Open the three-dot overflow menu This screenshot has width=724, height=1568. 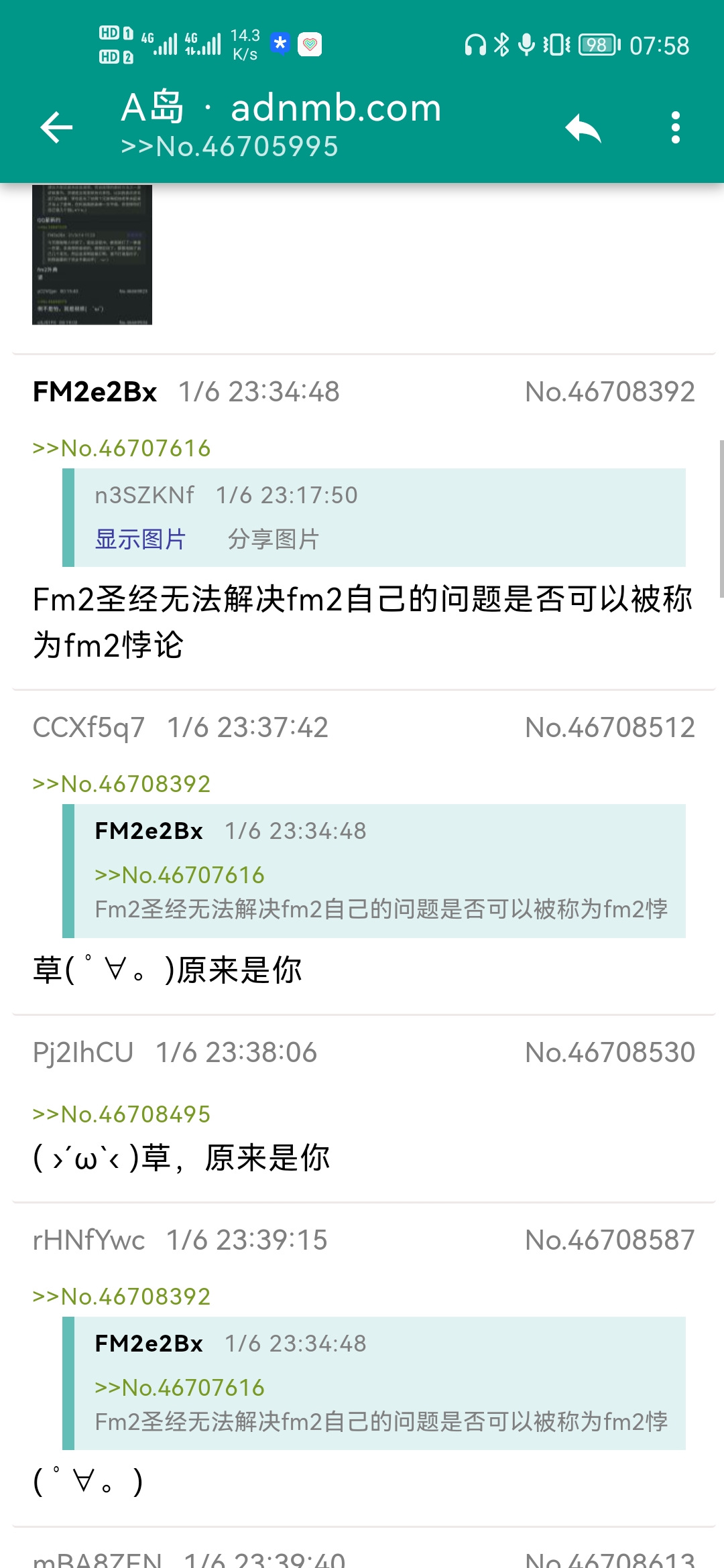click(x=675, y=127)
